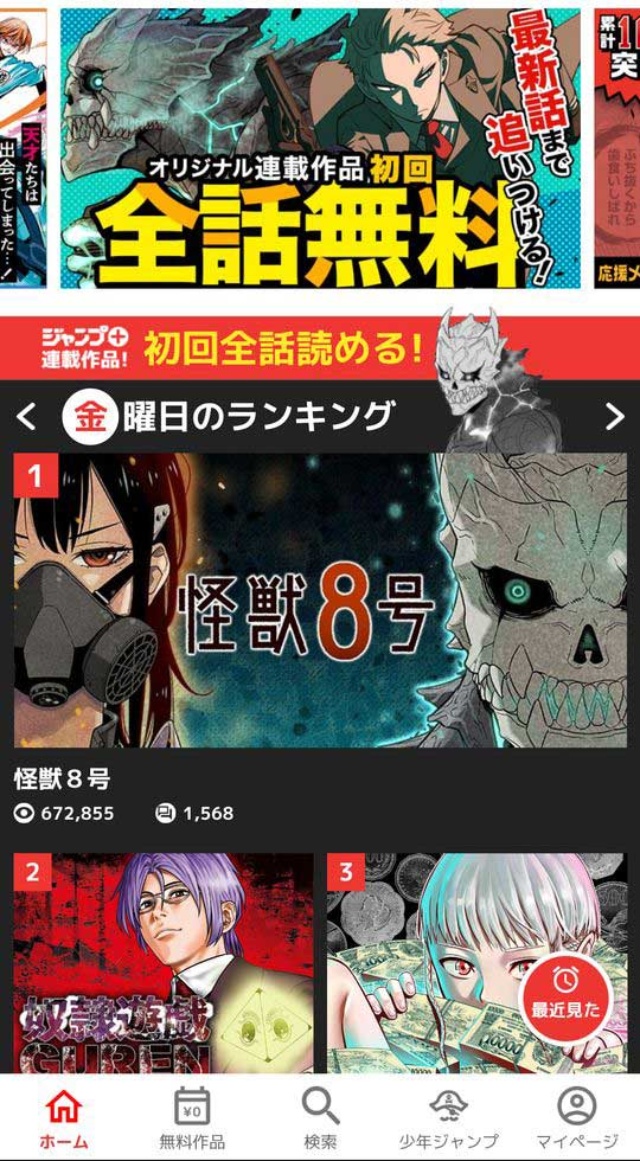The image size is (640, 1161).
Task: Switch to the 少年ジャンプ tab
Action: (448, 1118)
